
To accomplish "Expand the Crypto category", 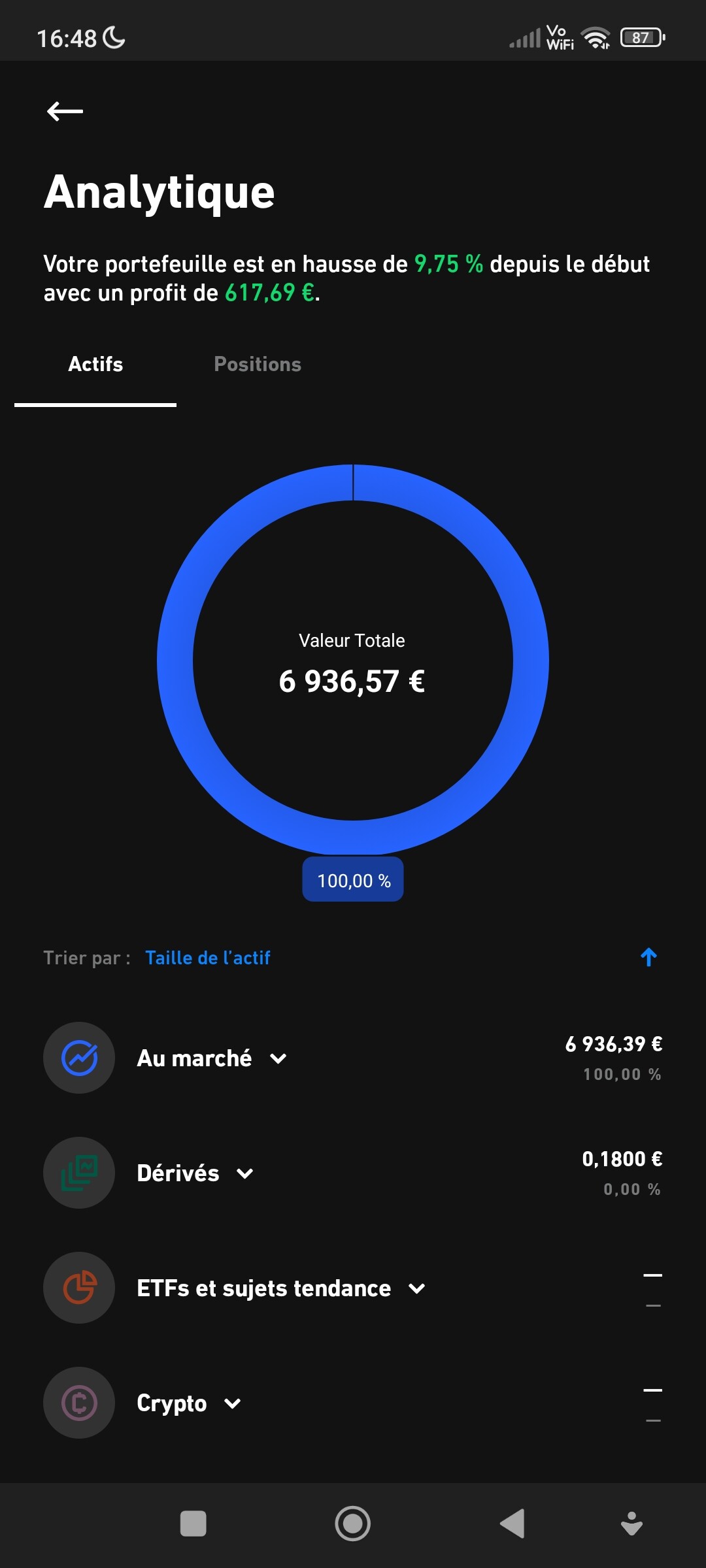I will (353, 1403).
